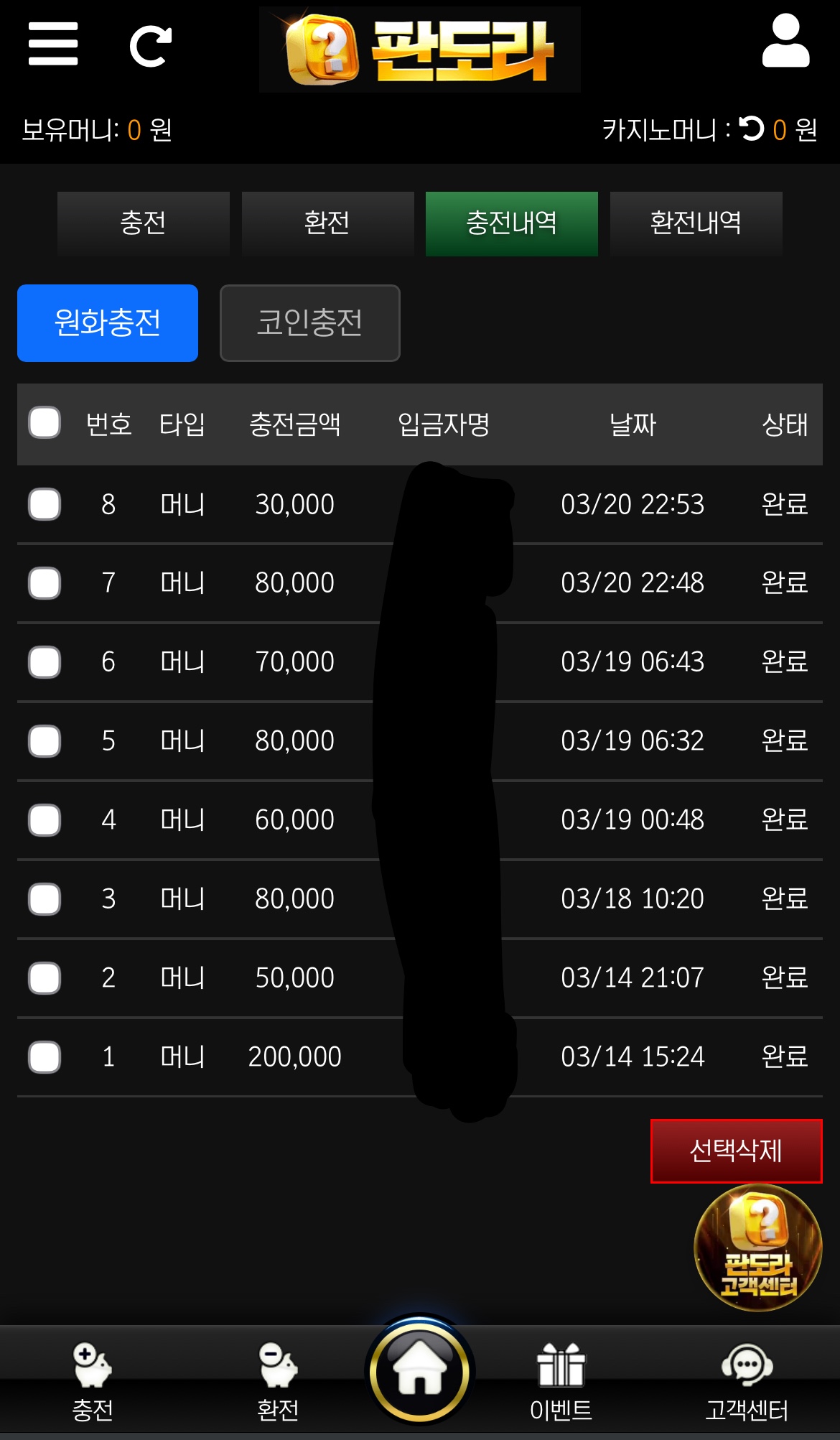Image resolution: width=840 pixels, height=1440 pixels.
Task: Check the box for entry number 8
Action: (45, 504)
